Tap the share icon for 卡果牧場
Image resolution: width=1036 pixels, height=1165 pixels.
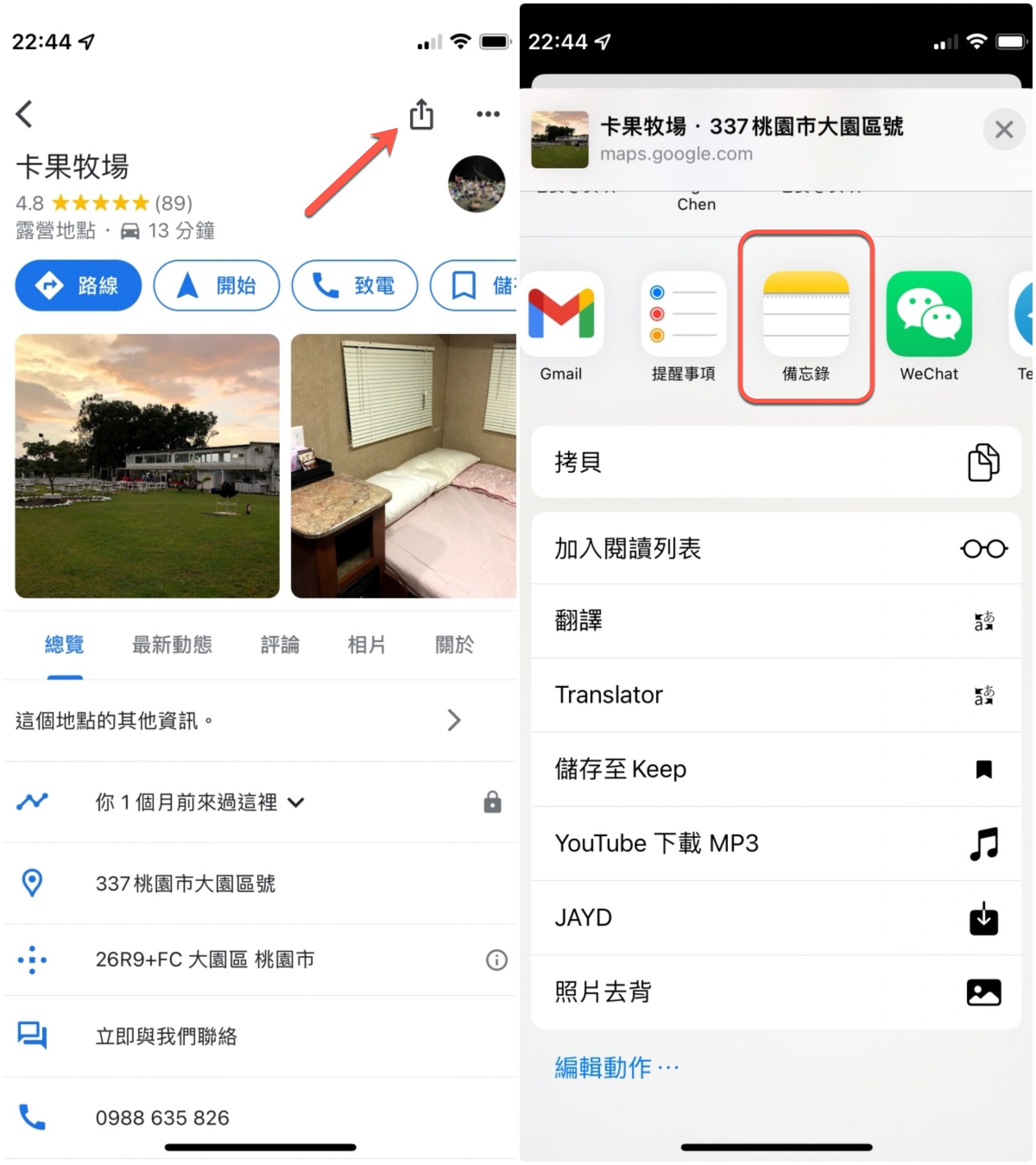pyautogui.click(x=421, y=115)
